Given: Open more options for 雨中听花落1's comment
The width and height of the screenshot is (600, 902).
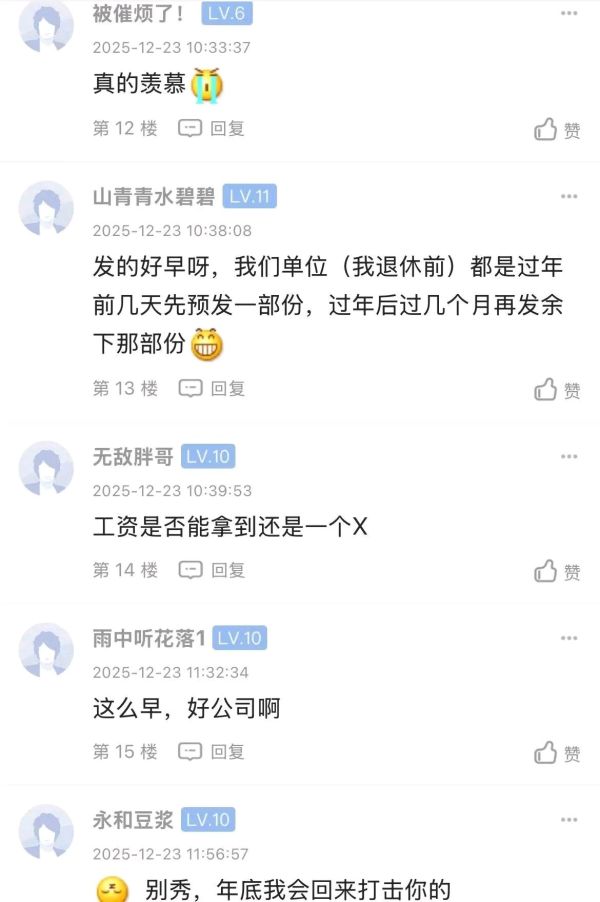Looking at the screenshot, I should [568, 638].
